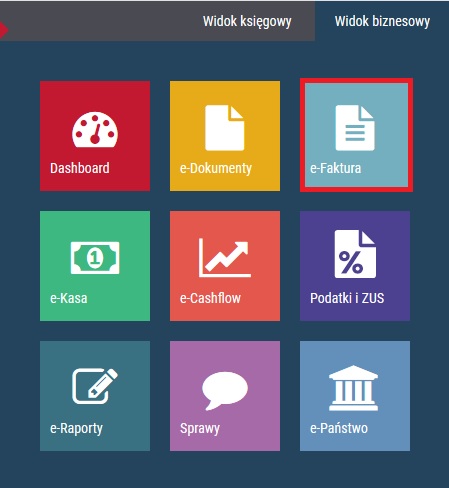Viewport: 449px width, 488px height.
Task: Open the e-Państwo tile
Action: (x=355, y=396)
